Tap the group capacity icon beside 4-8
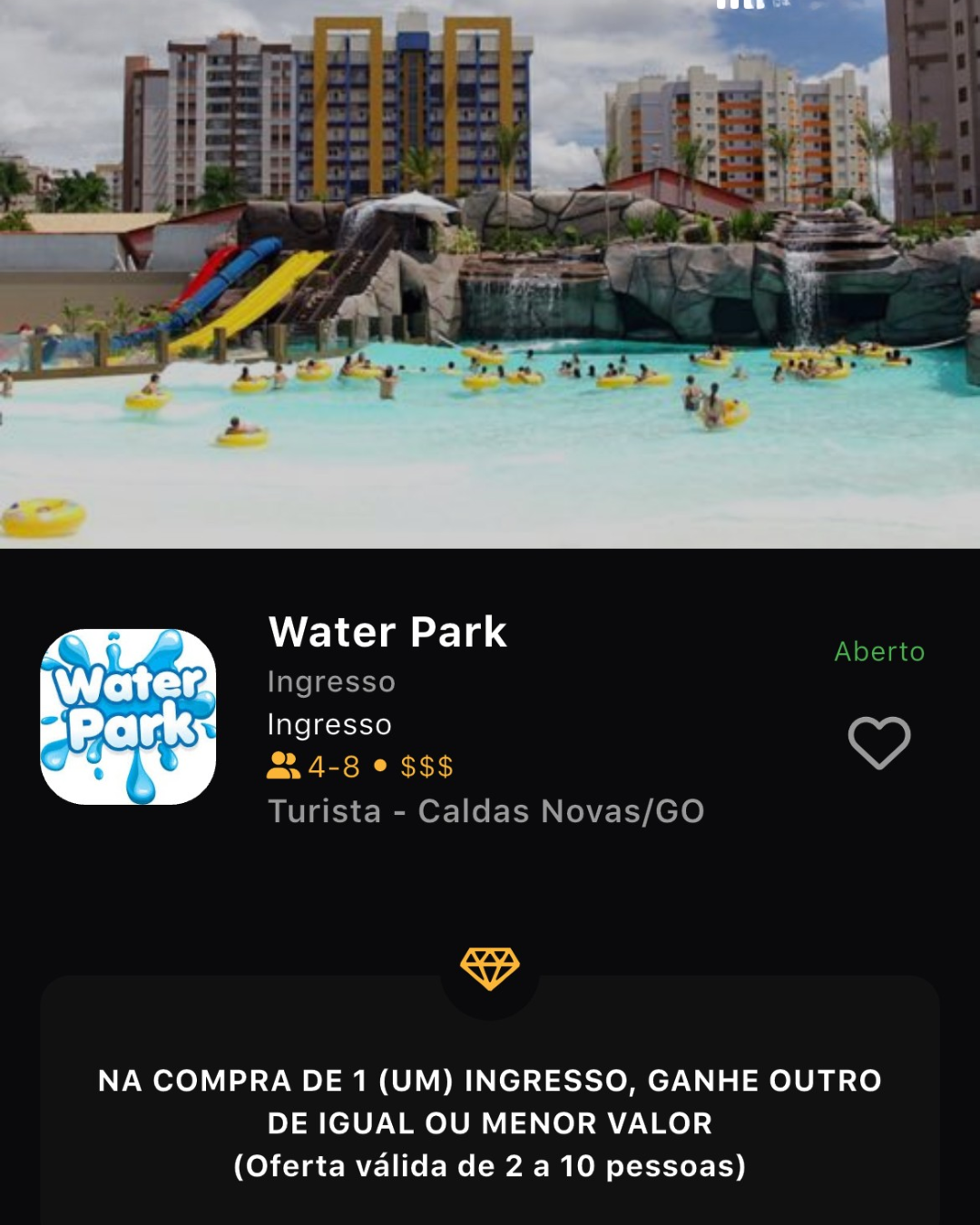Image resolution: width=980 pixels, height=1225 pixels. pos(284,767)
